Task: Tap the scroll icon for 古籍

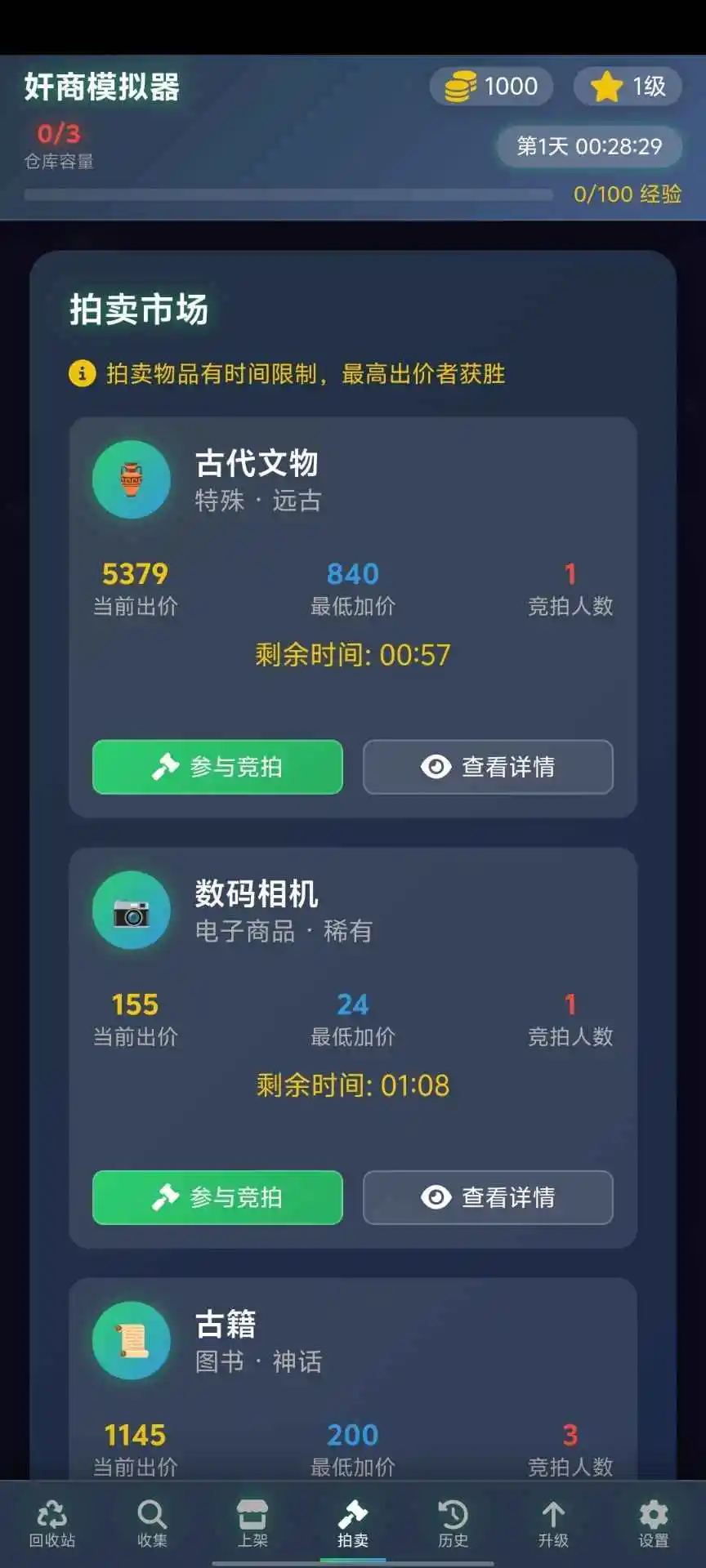Action: pyautogui.click(x=132, y=1340)
